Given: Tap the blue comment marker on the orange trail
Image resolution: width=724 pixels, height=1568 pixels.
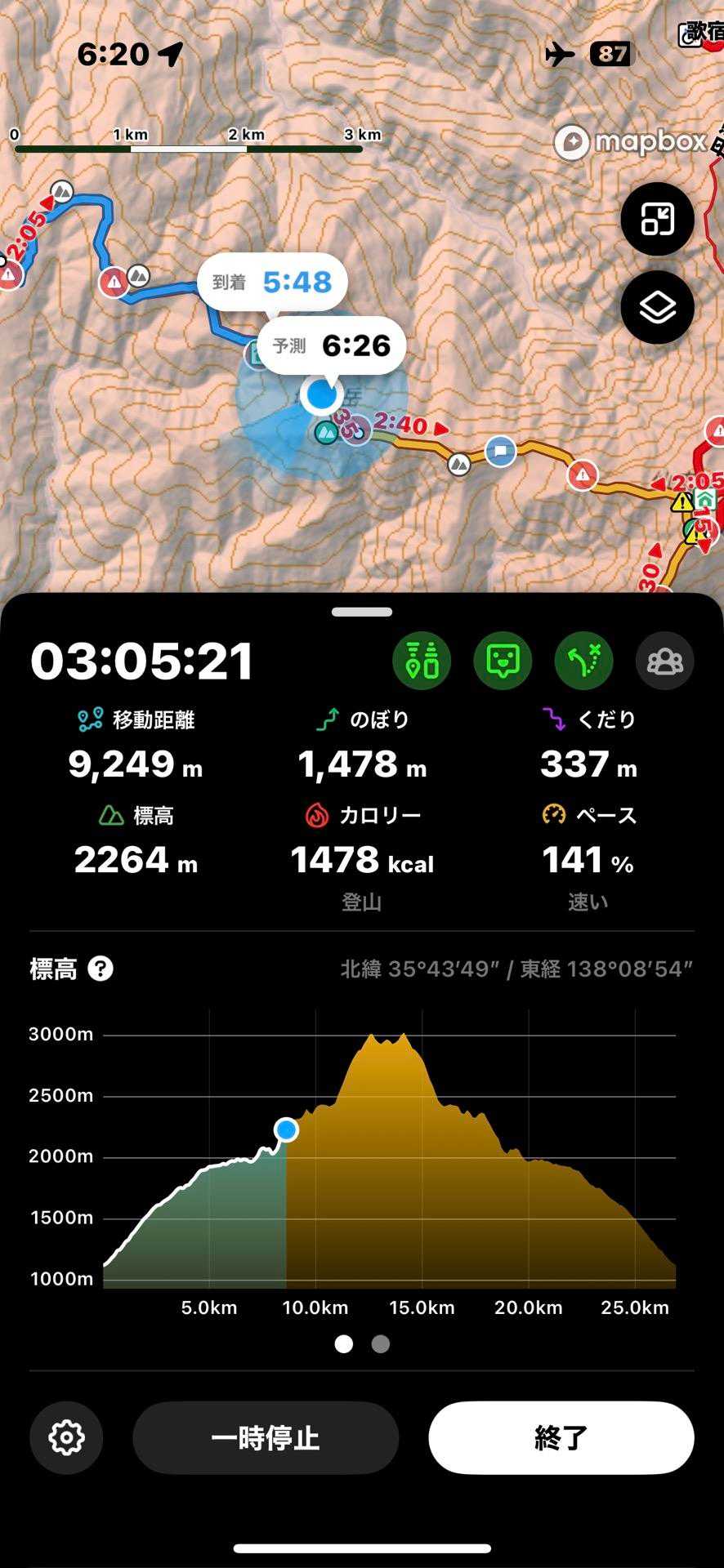Looking at the screenshot, I should click(500, 451).
